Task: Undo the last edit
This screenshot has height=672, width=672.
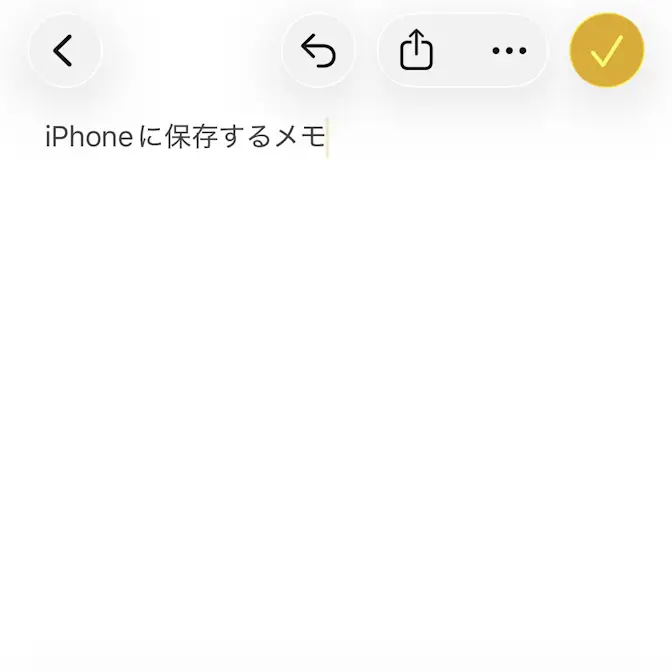Action: pyautogui.click(x=318, y=51)
